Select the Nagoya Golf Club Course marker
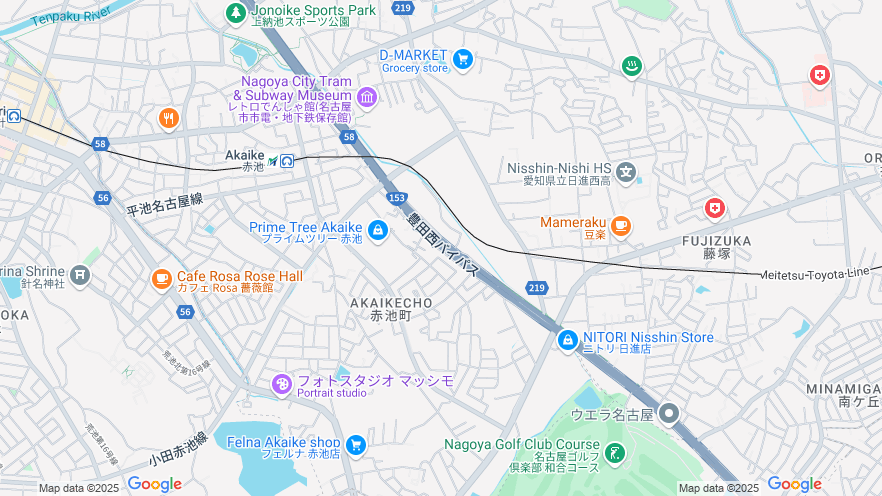 point(616,453)
